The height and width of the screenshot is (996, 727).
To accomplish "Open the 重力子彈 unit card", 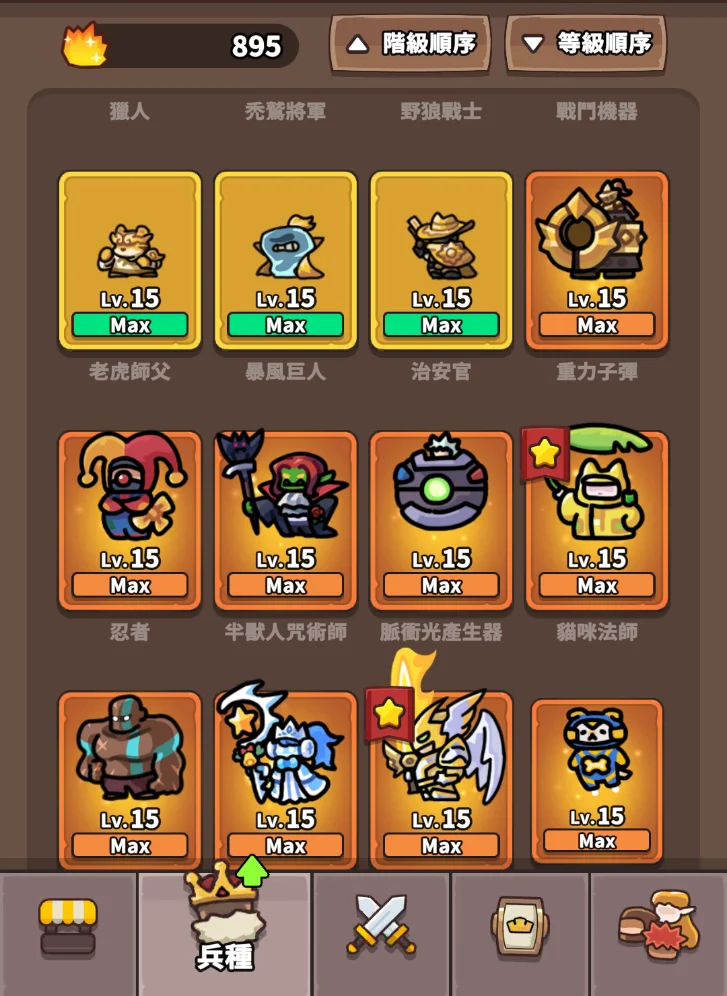I will pos(597,260).
